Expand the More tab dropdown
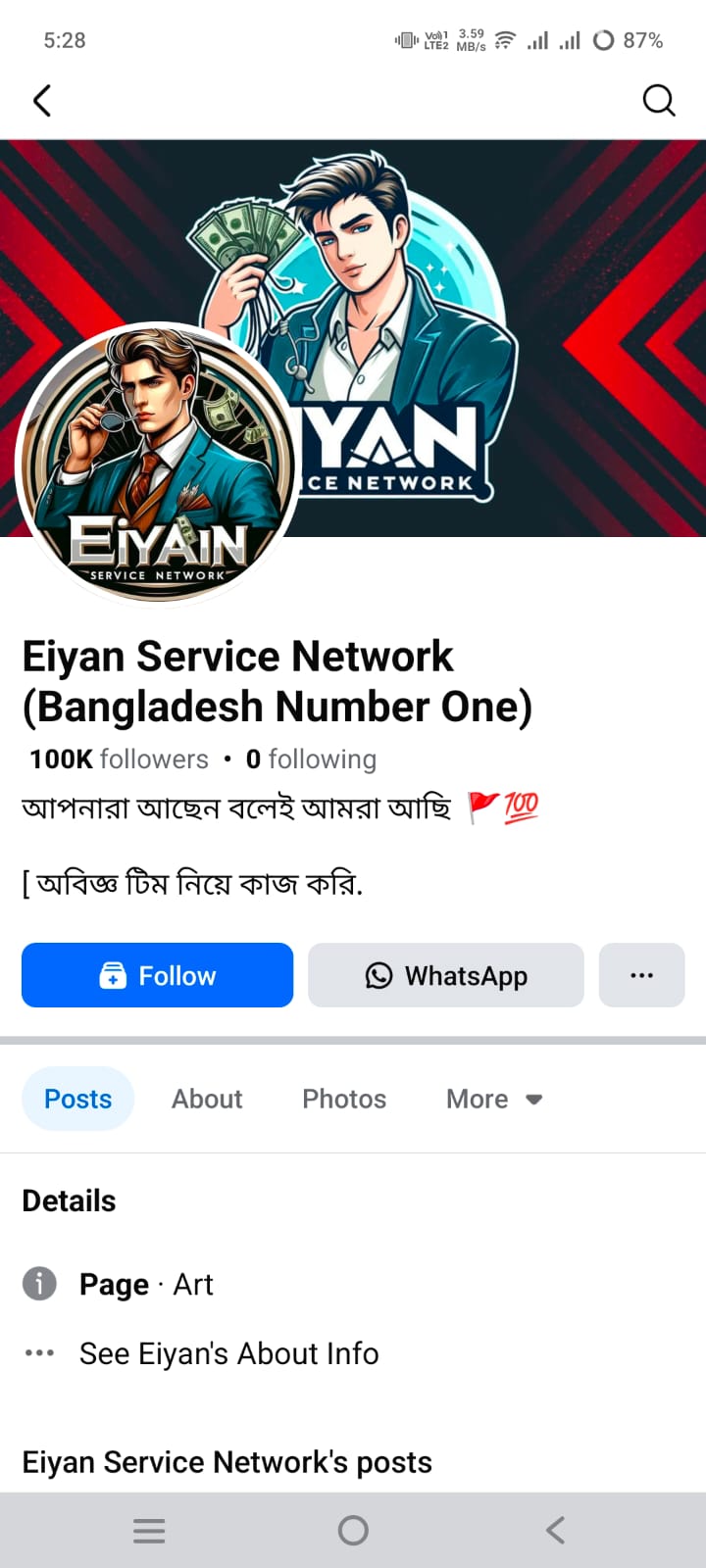The width and height of the screenshot is (706, 1568). (493, 1099)
